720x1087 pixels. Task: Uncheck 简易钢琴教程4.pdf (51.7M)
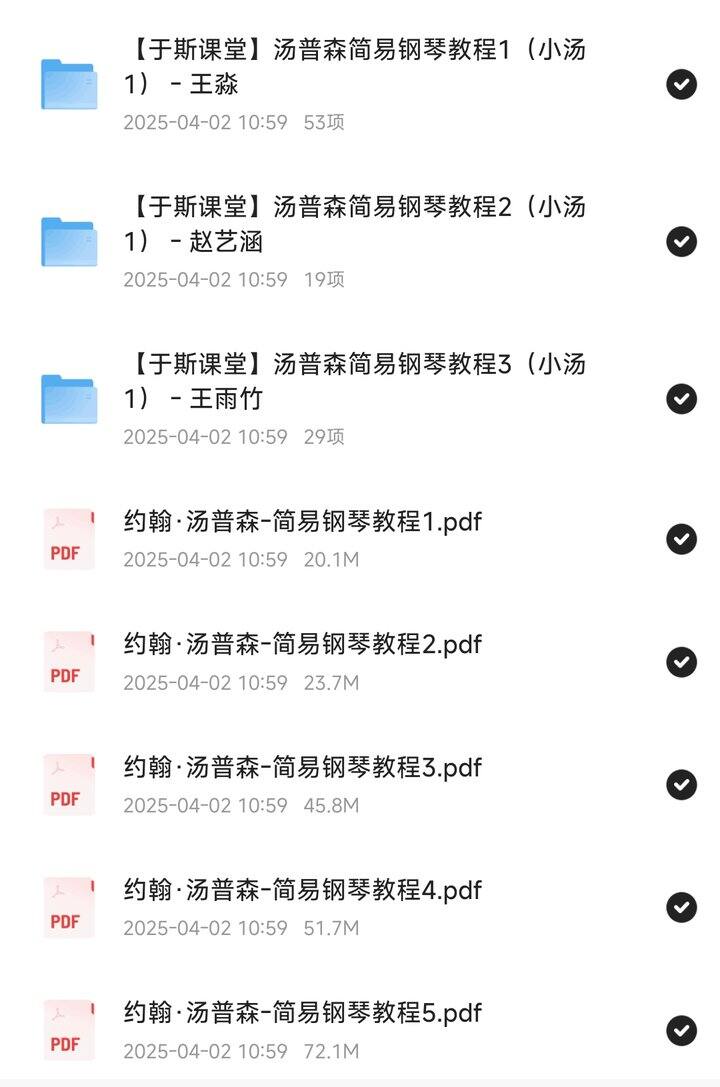click(681, 907)
